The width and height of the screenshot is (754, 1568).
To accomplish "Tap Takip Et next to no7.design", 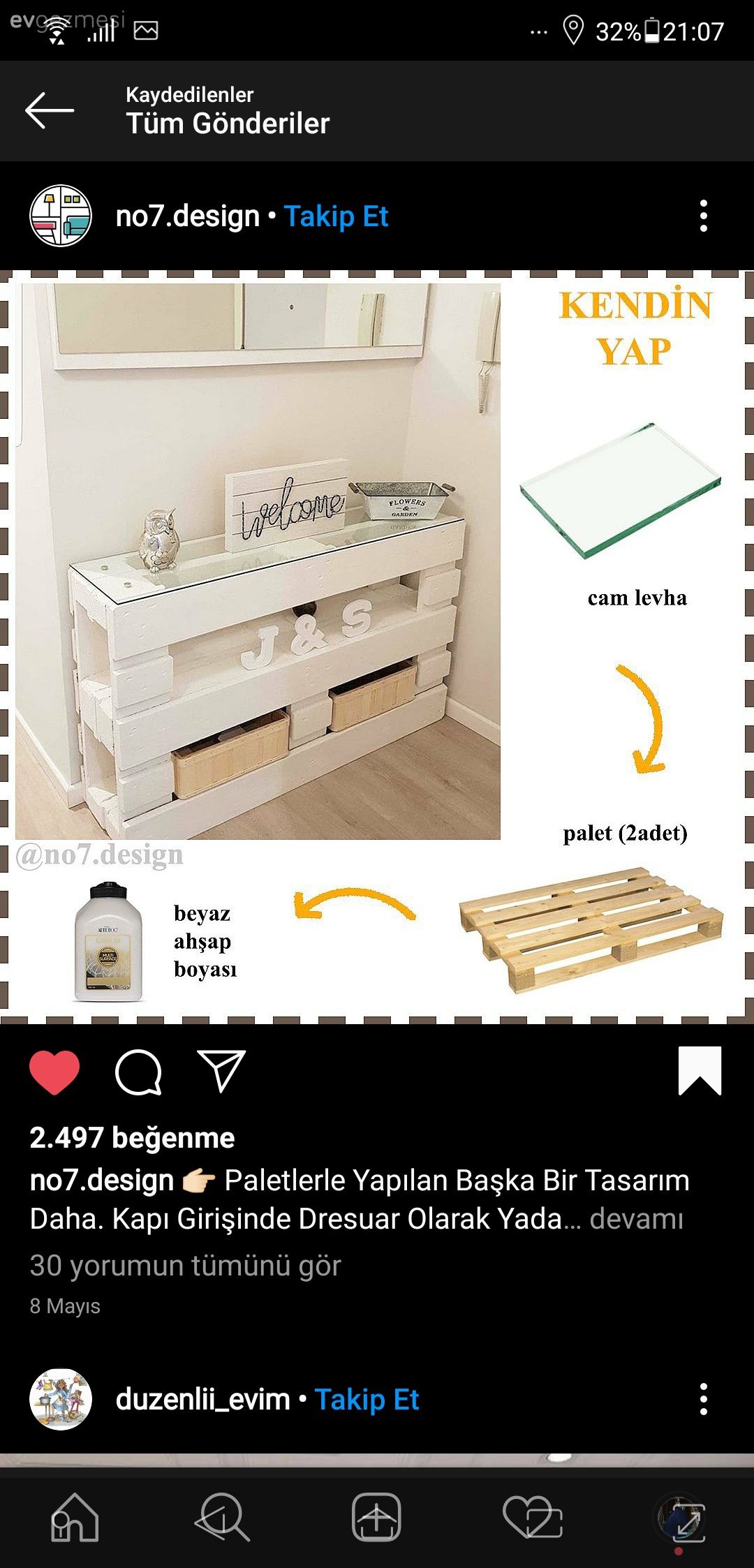I will [337, 216].
